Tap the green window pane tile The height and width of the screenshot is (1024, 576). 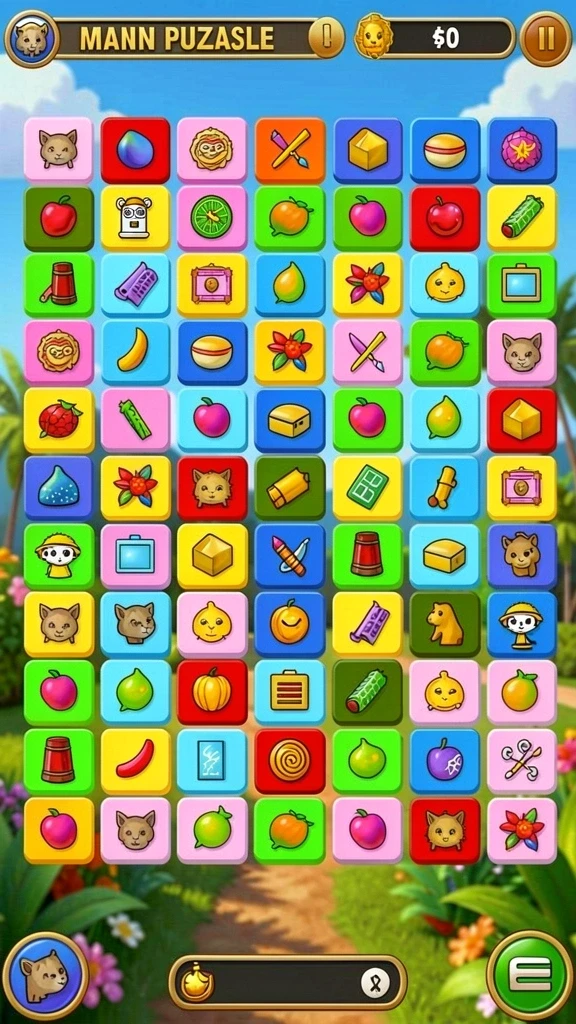[367, 488]
